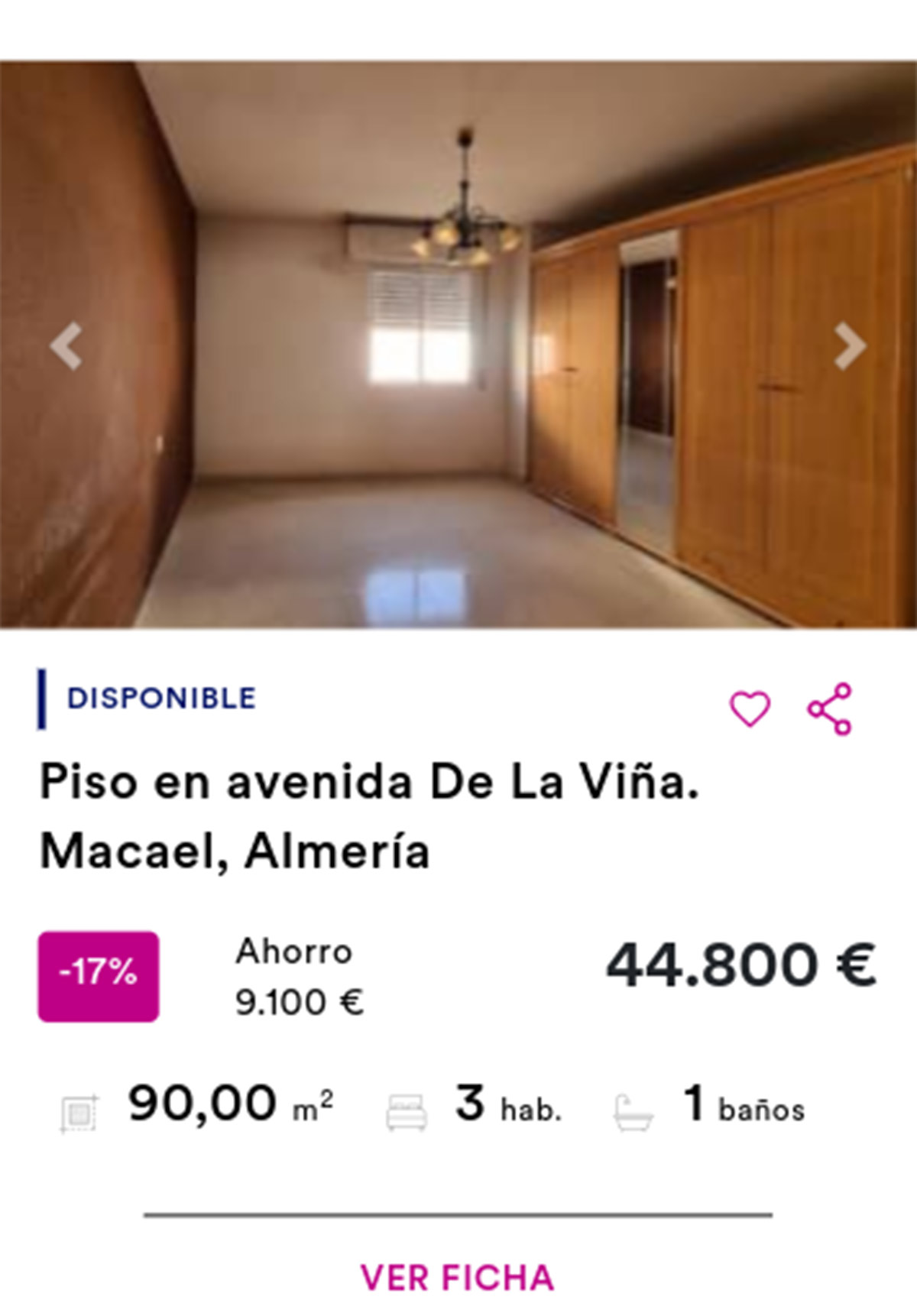Show the previous property photo
This screenshot has height=1316, width=917.
click(66, 346)
